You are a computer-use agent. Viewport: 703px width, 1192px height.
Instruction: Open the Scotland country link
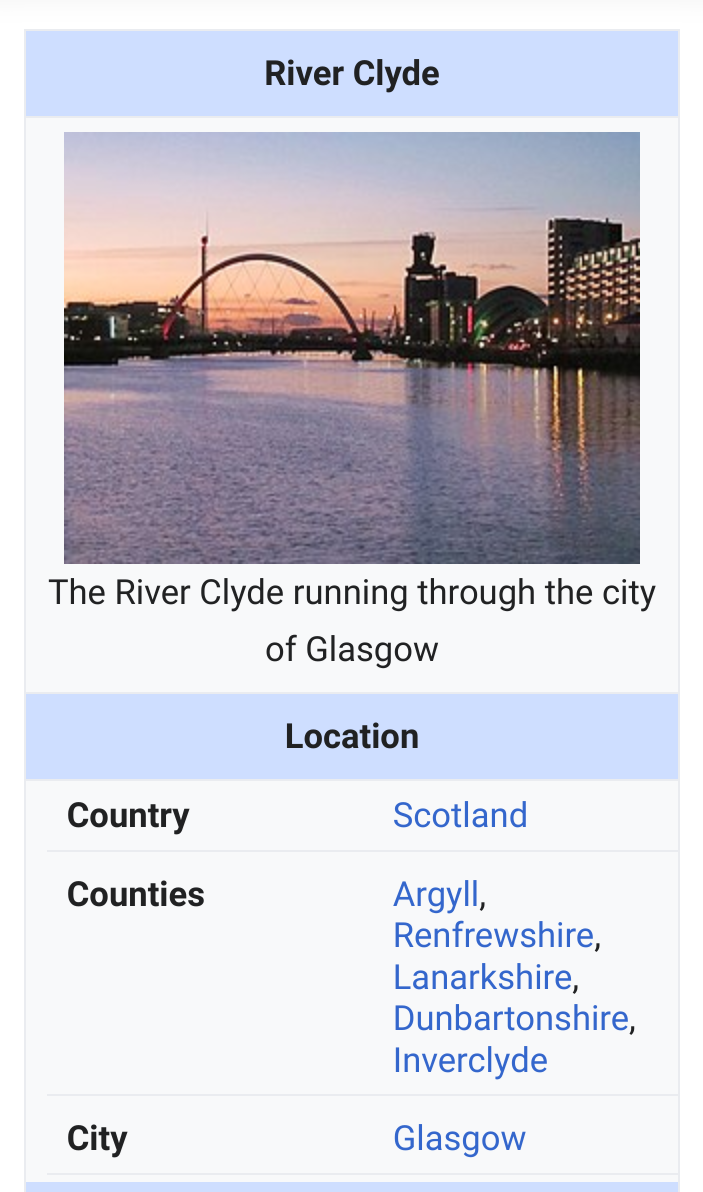coord(459,815)
